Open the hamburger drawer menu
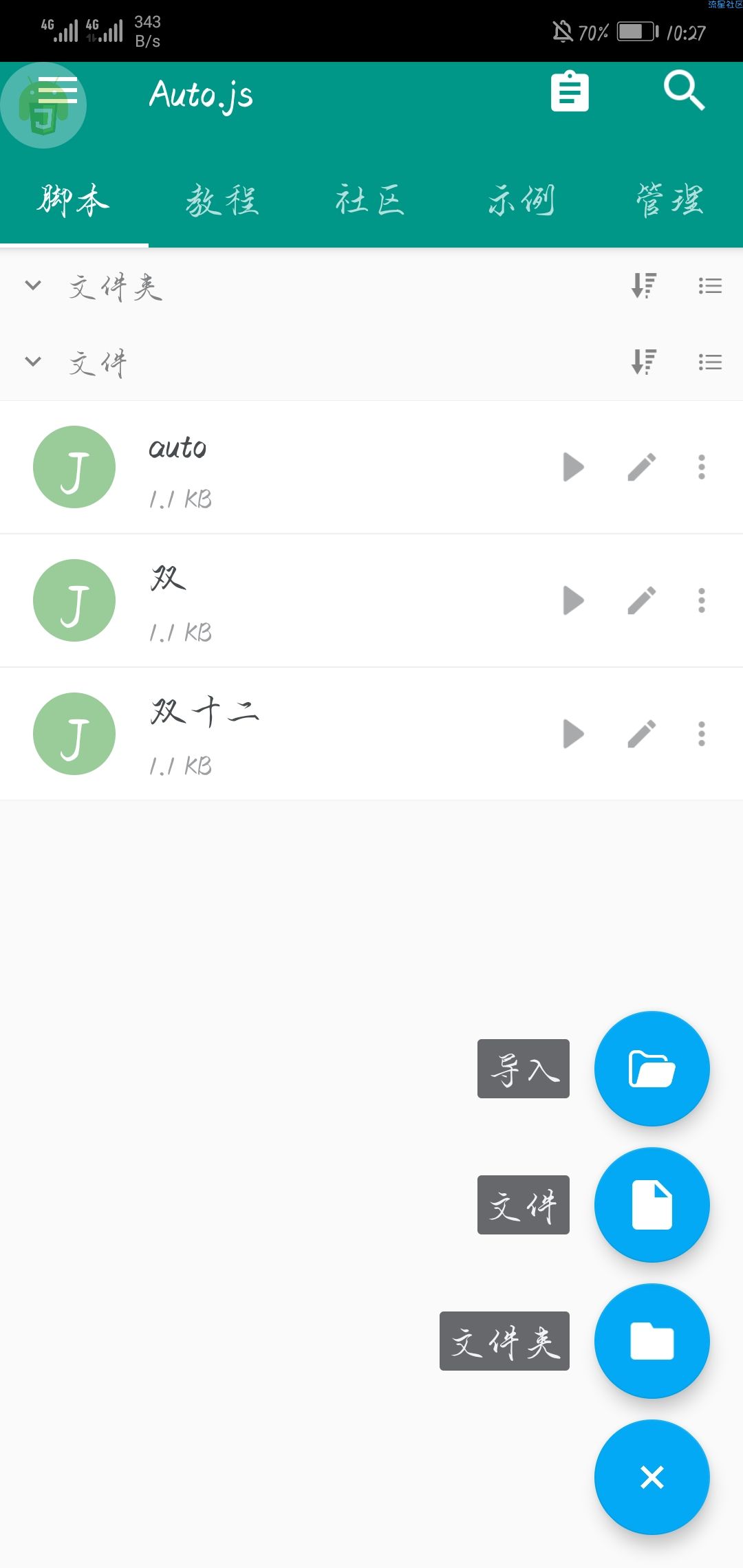The image size is (743, 1568). point(57,91)
